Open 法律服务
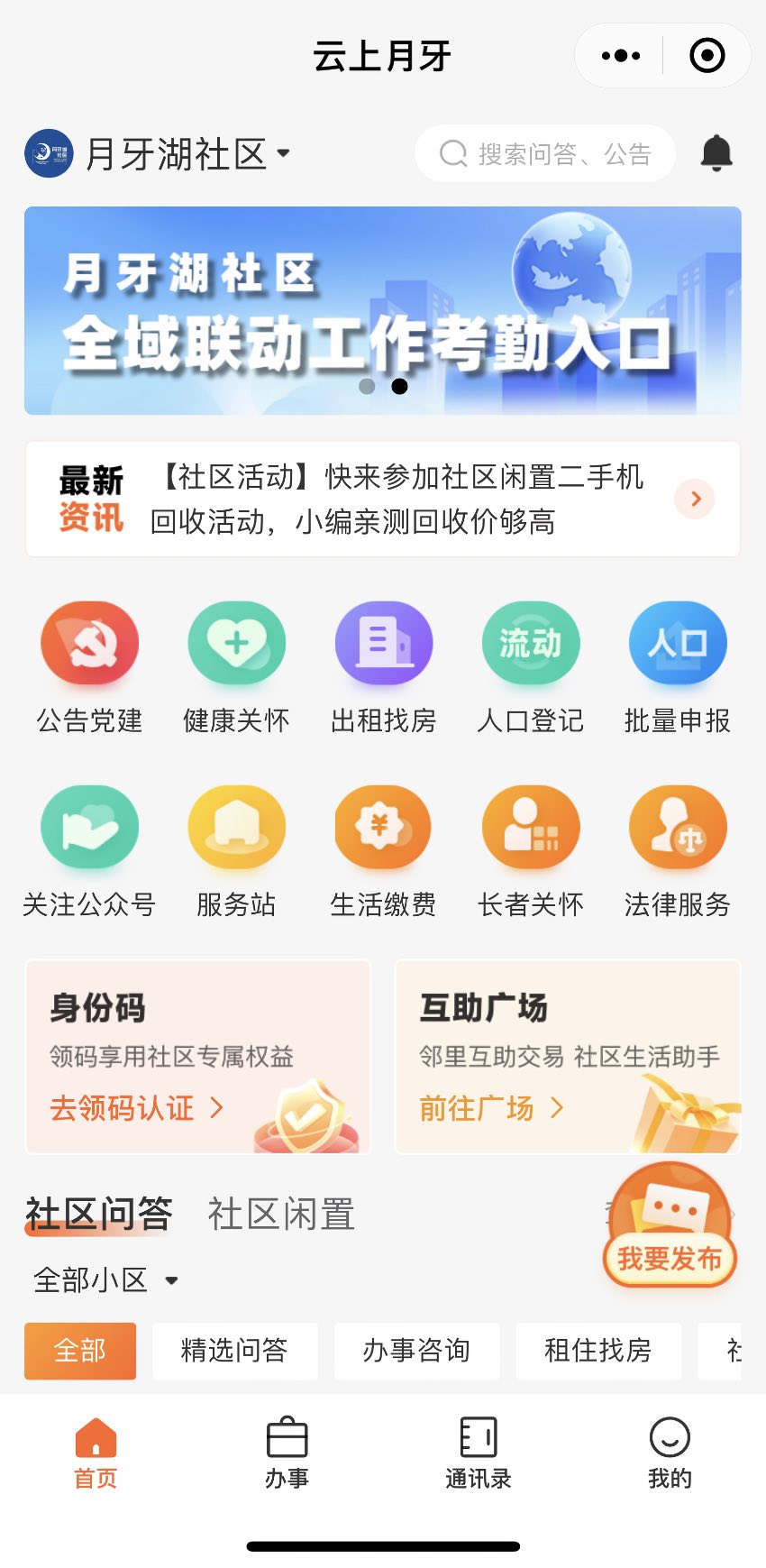766x1568 pixels. pyautogui.click(x=677, y=852)
